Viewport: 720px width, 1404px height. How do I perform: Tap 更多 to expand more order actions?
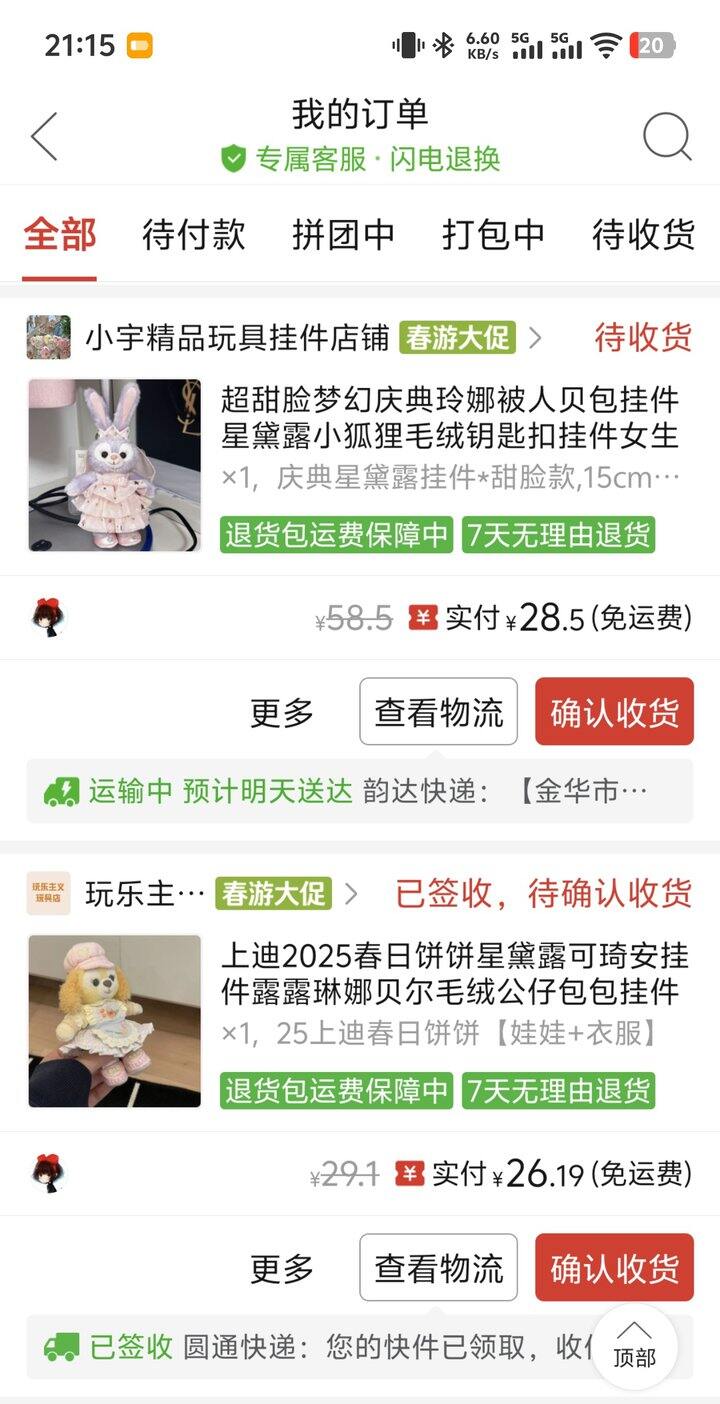tap(281, 711)
